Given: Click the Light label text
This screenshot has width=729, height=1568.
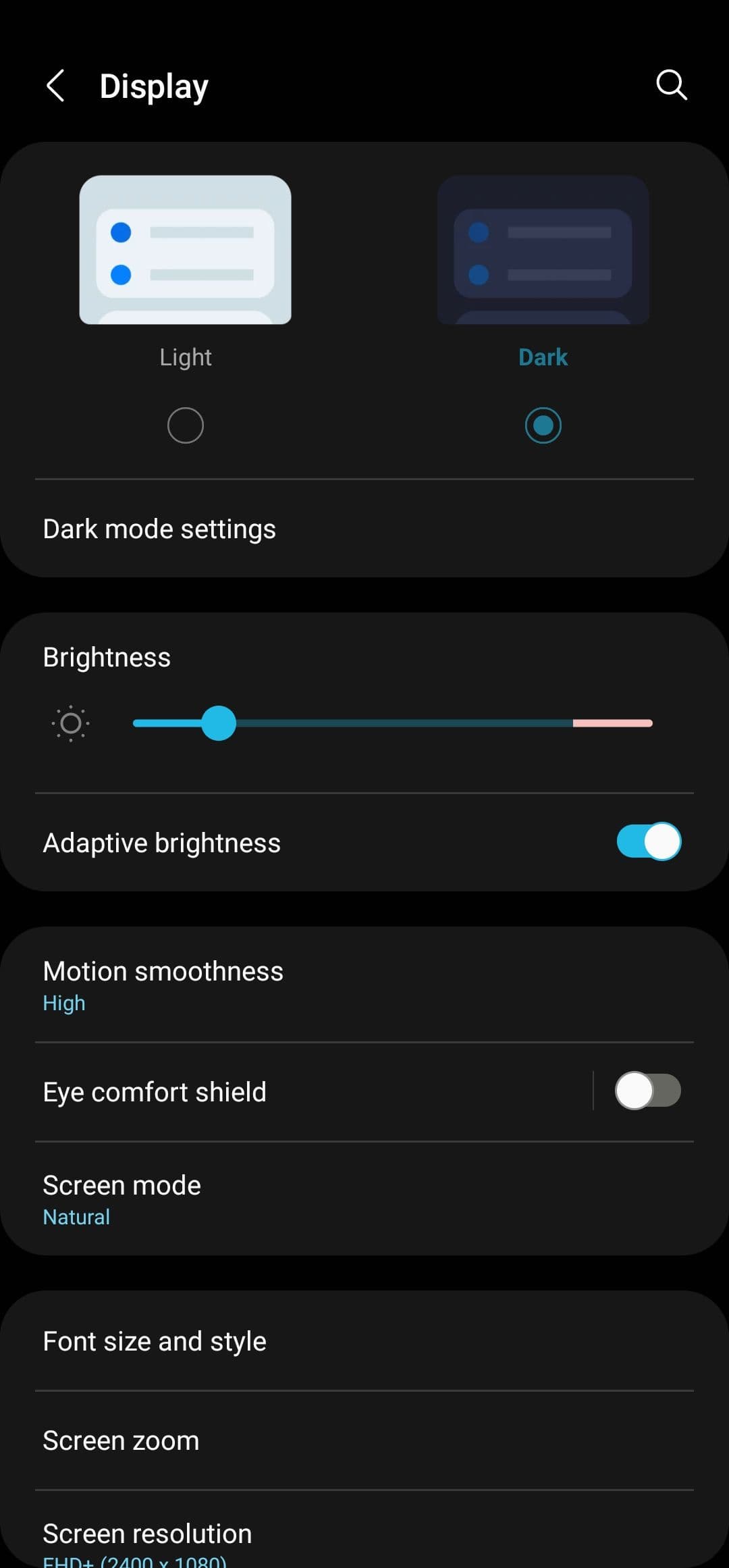Looking at the screenshot, I should point(186,357).
